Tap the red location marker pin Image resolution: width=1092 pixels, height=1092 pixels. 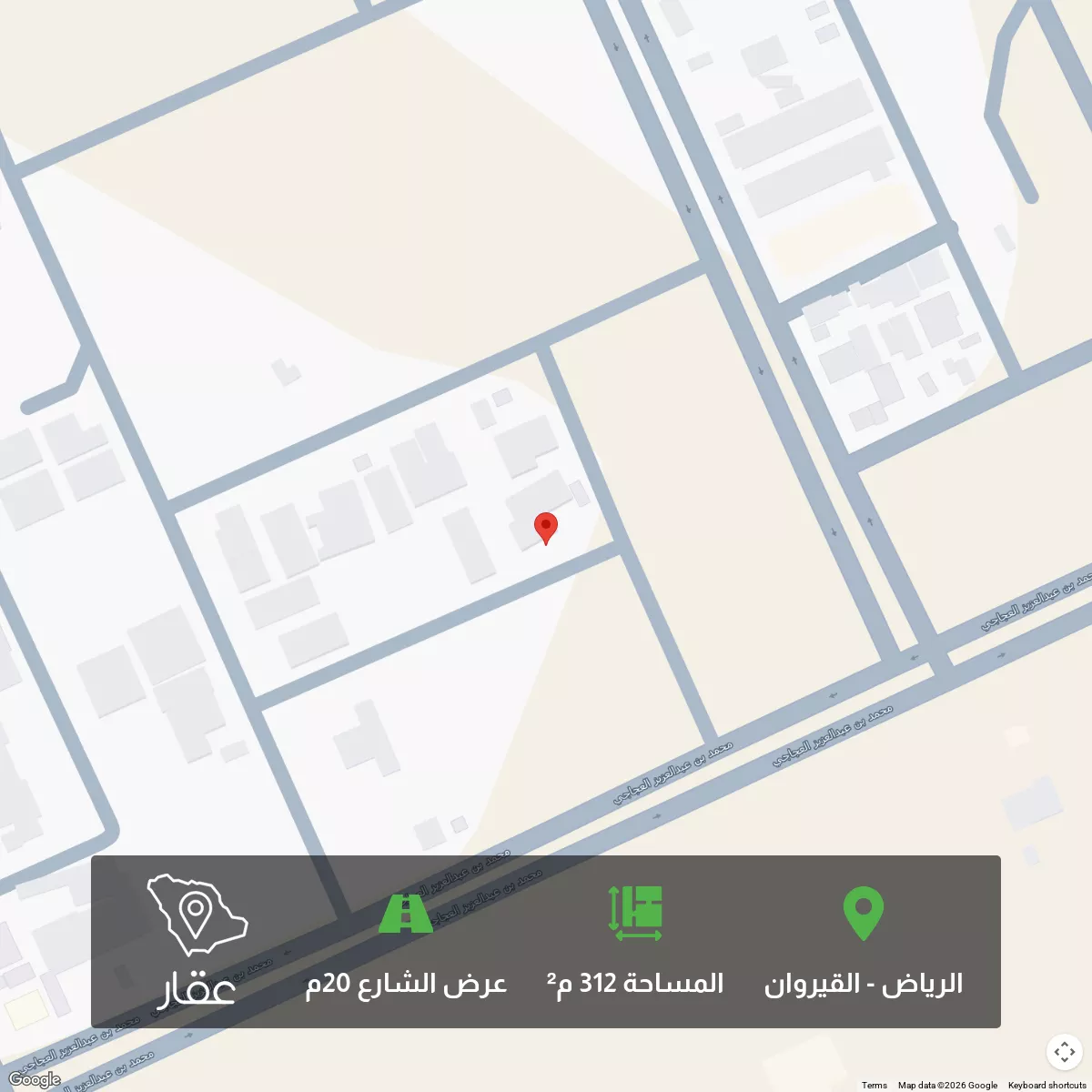click(x=545, y=527)
